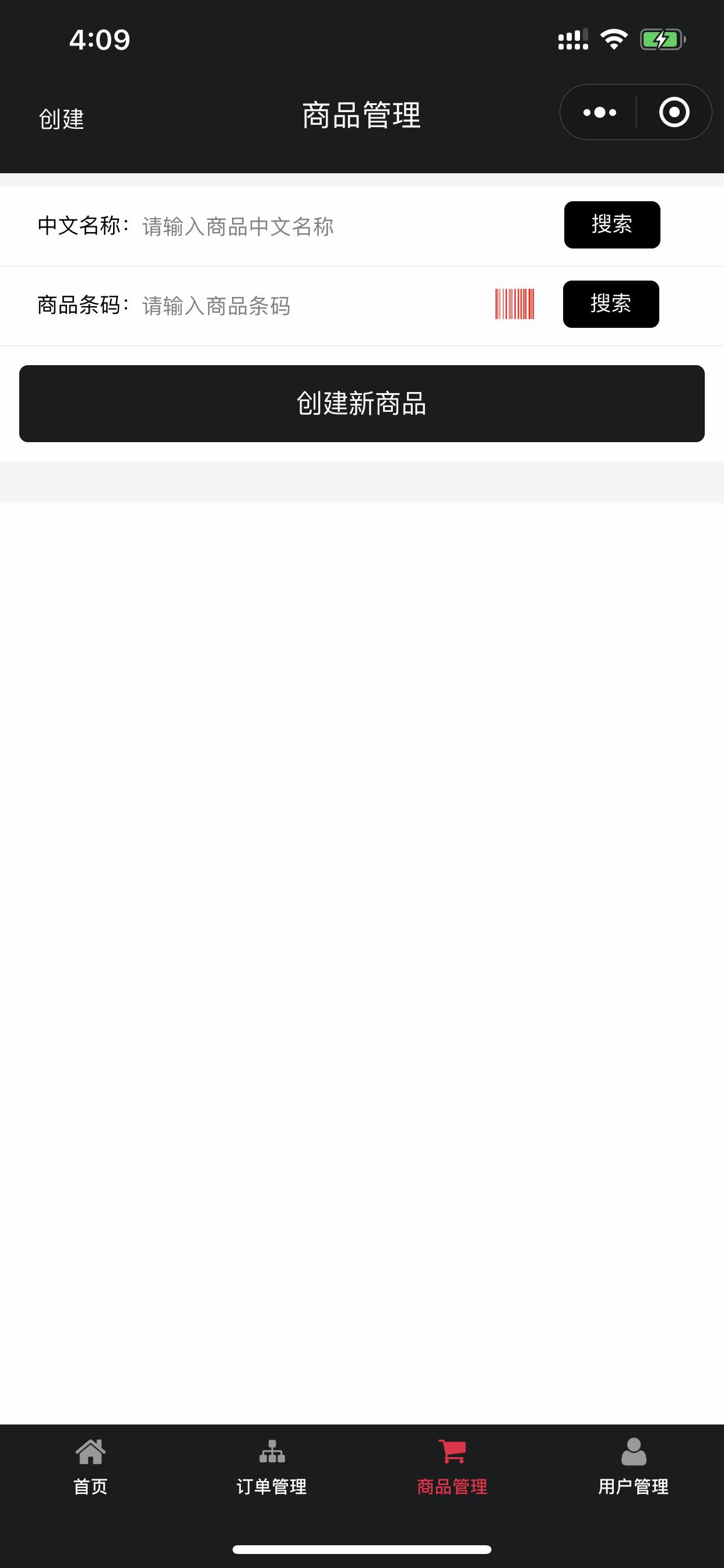Select the 商品管理 tab

pos(452,1467)
